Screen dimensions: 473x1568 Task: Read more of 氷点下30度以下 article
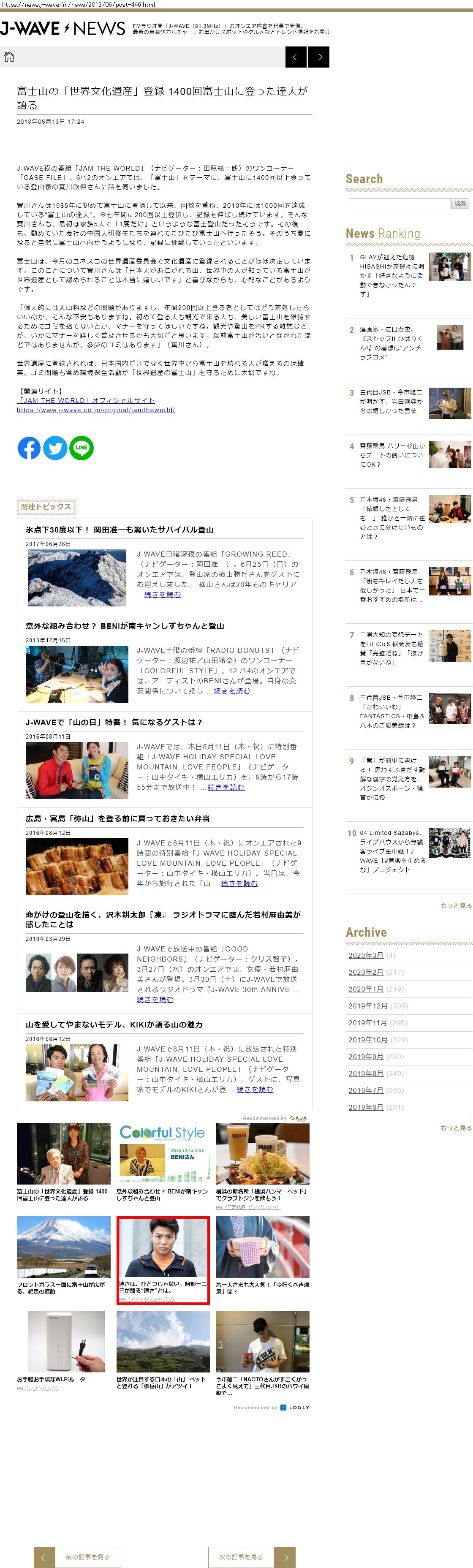(x=163, y=595)
